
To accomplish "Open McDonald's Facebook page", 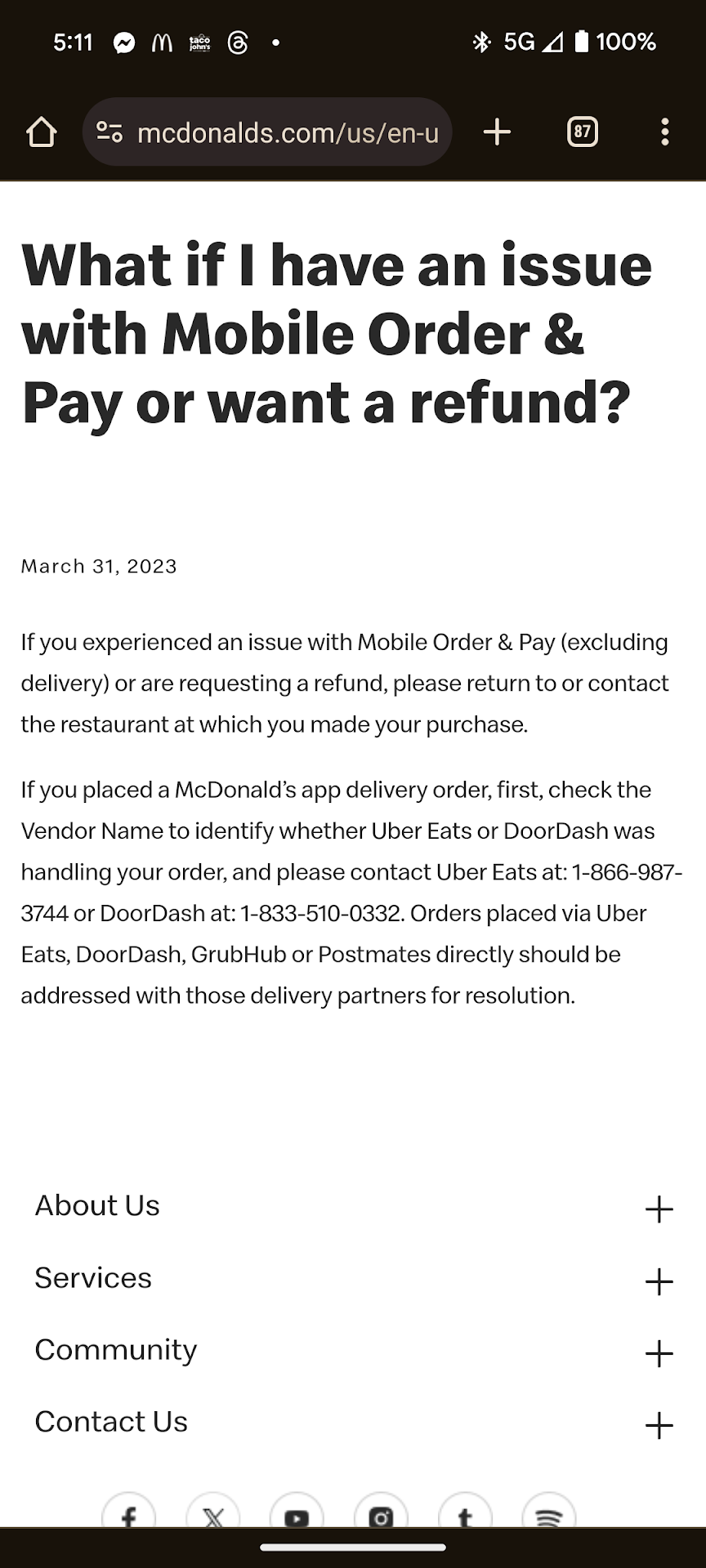I will coord(129,1513).
